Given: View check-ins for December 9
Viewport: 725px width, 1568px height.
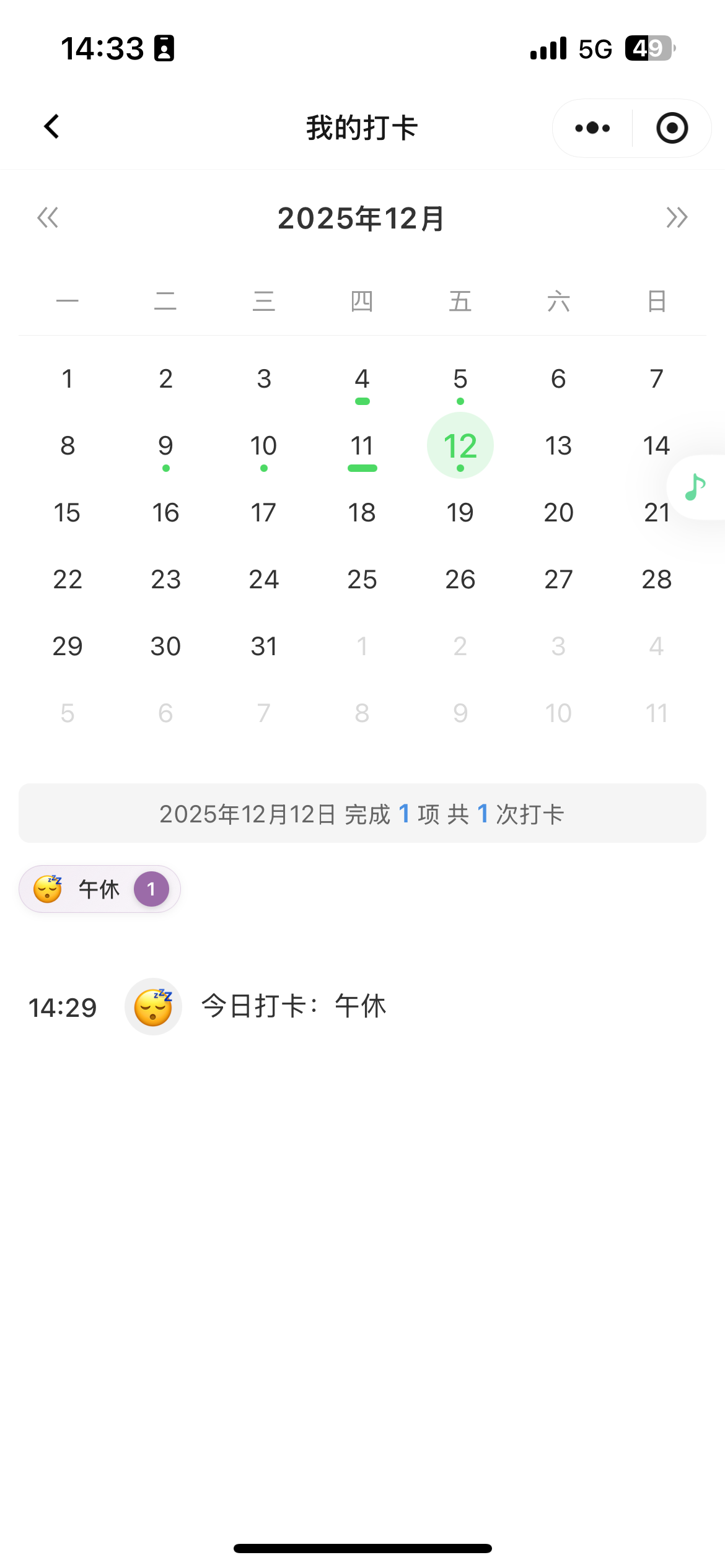Looking at the screenshot, I should pos(165,446).
